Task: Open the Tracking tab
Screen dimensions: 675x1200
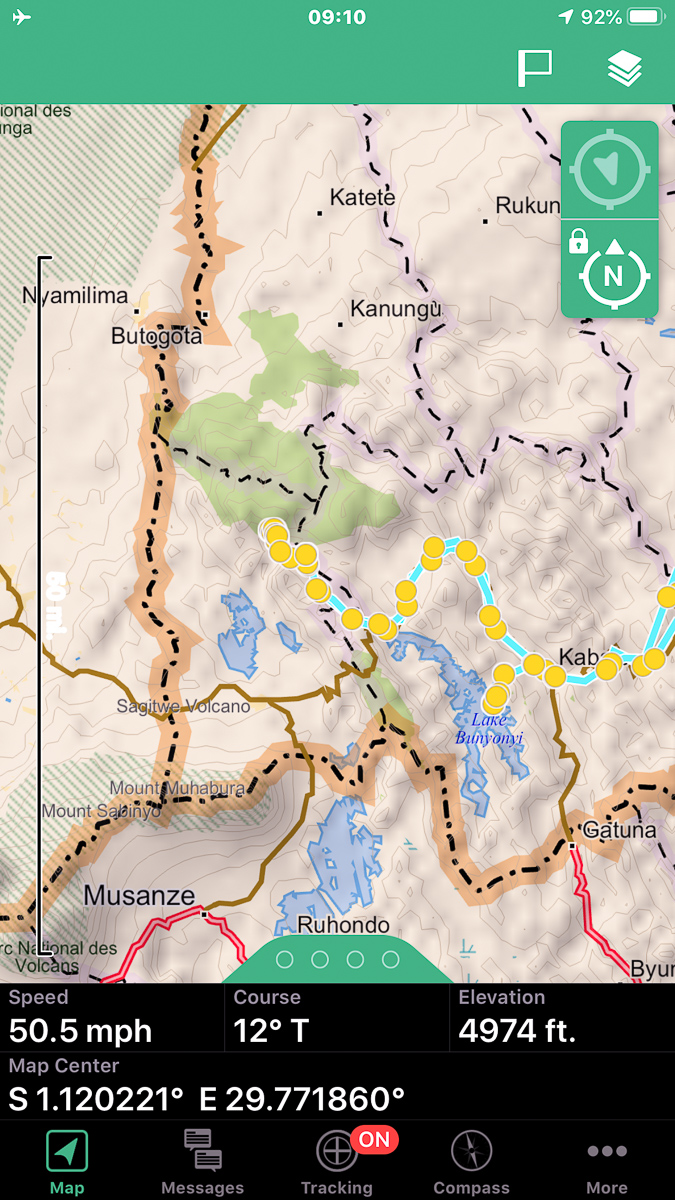Action: [337, 1160]
